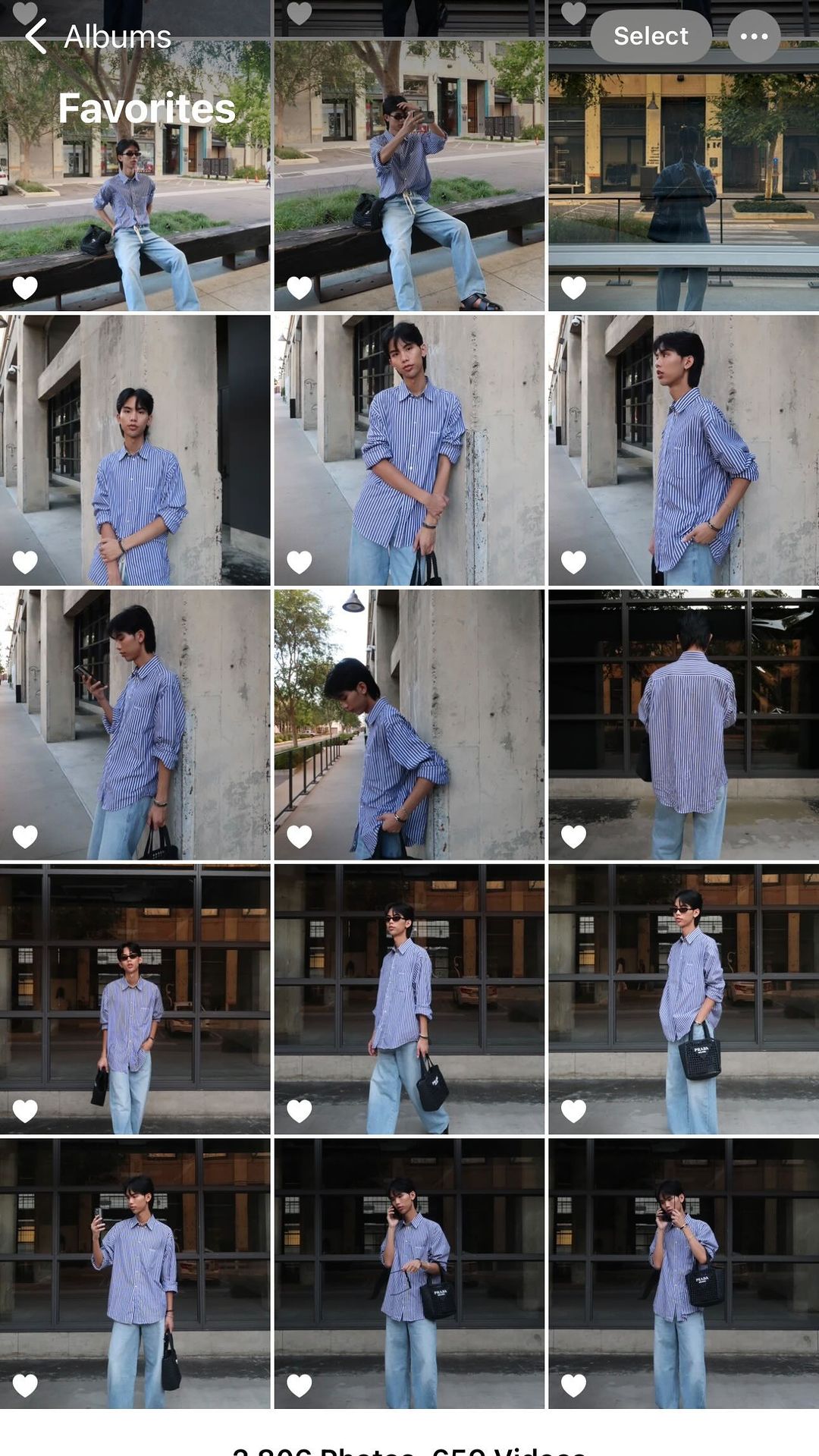The width and height of the screenshot is (819, 1456).
Task: Open photo of man holding phone up for selfie
Action: [135, 1273]
